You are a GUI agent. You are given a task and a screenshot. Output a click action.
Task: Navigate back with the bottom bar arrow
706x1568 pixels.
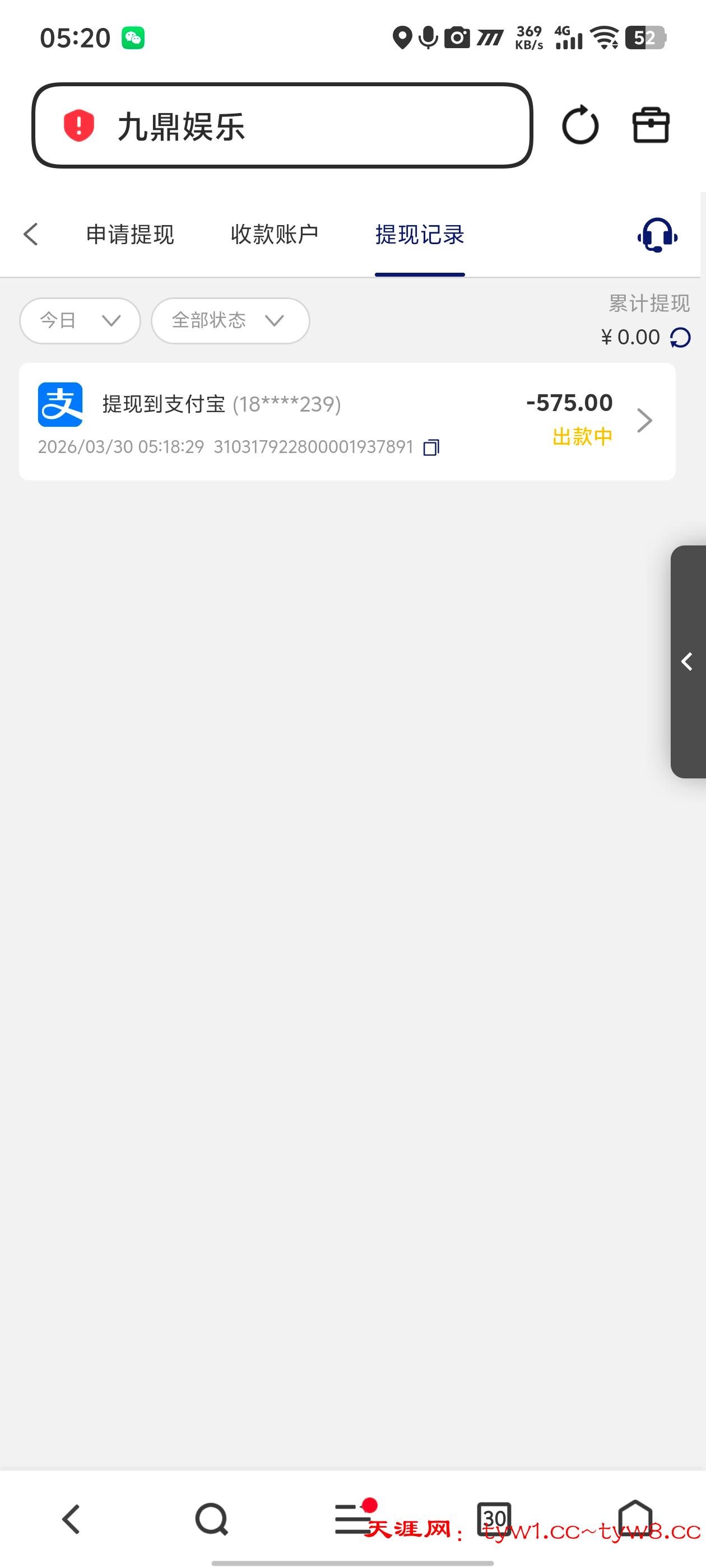[x=71, y=1519]
